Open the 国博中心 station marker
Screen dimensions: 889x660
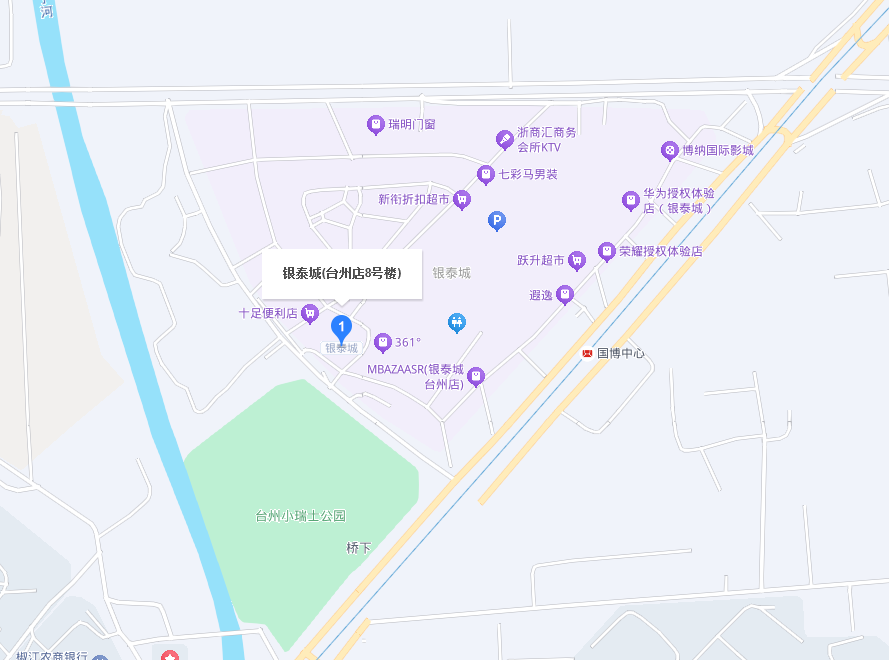[x=587, y=354]
